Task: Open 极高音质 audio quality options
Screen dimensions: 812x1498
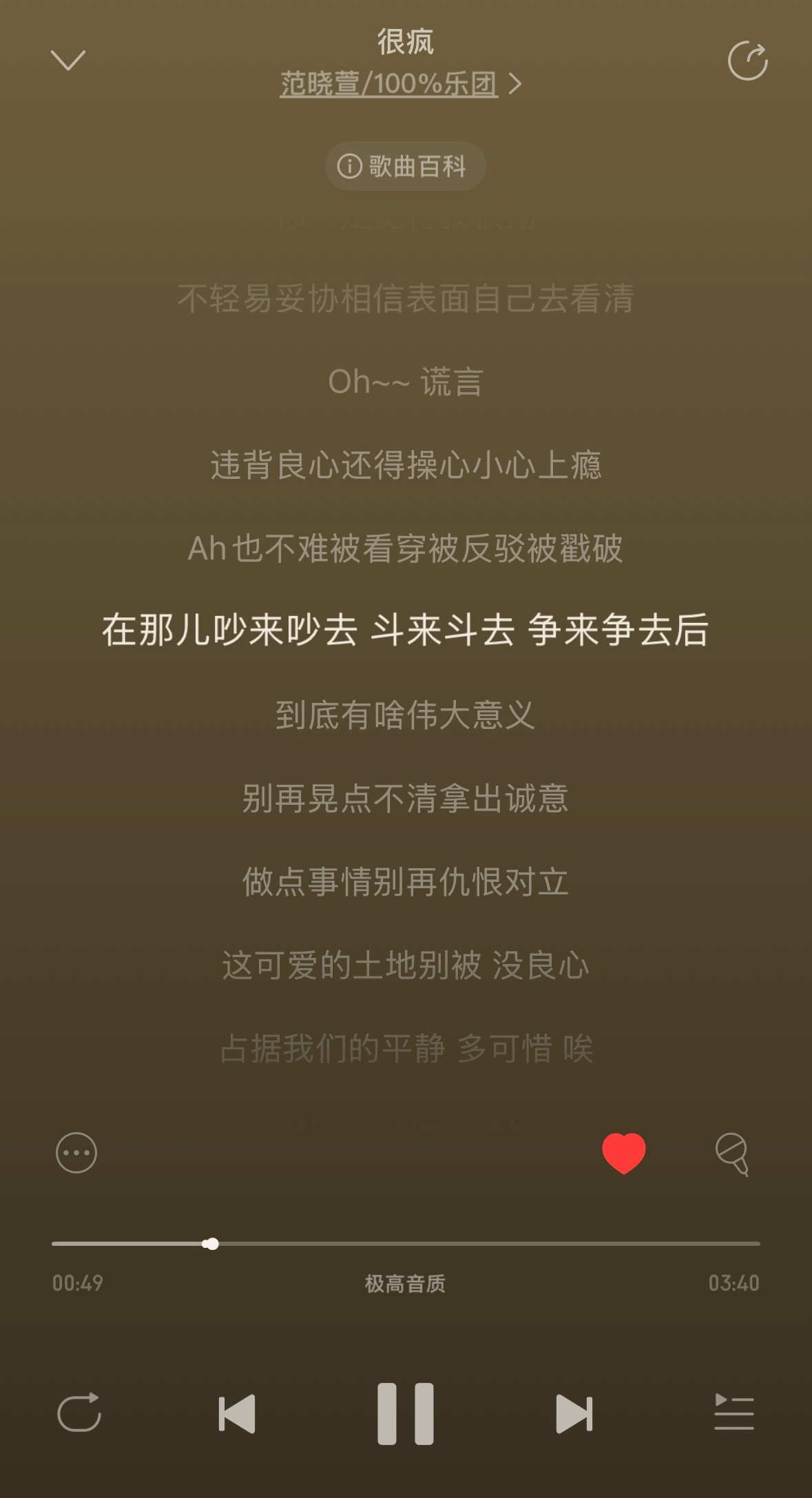Action: click(405, 1283)
